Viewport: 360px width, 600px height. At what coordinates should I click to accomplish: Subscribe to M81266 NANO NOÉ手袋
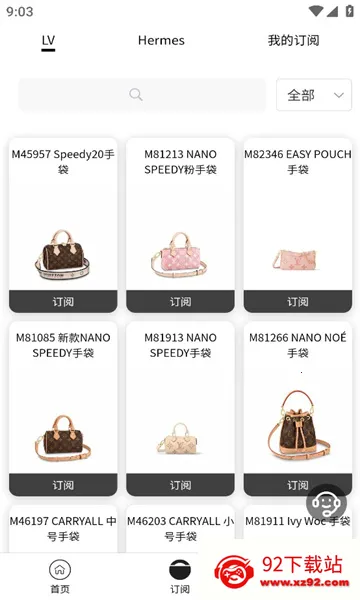(x=298, y=485)
